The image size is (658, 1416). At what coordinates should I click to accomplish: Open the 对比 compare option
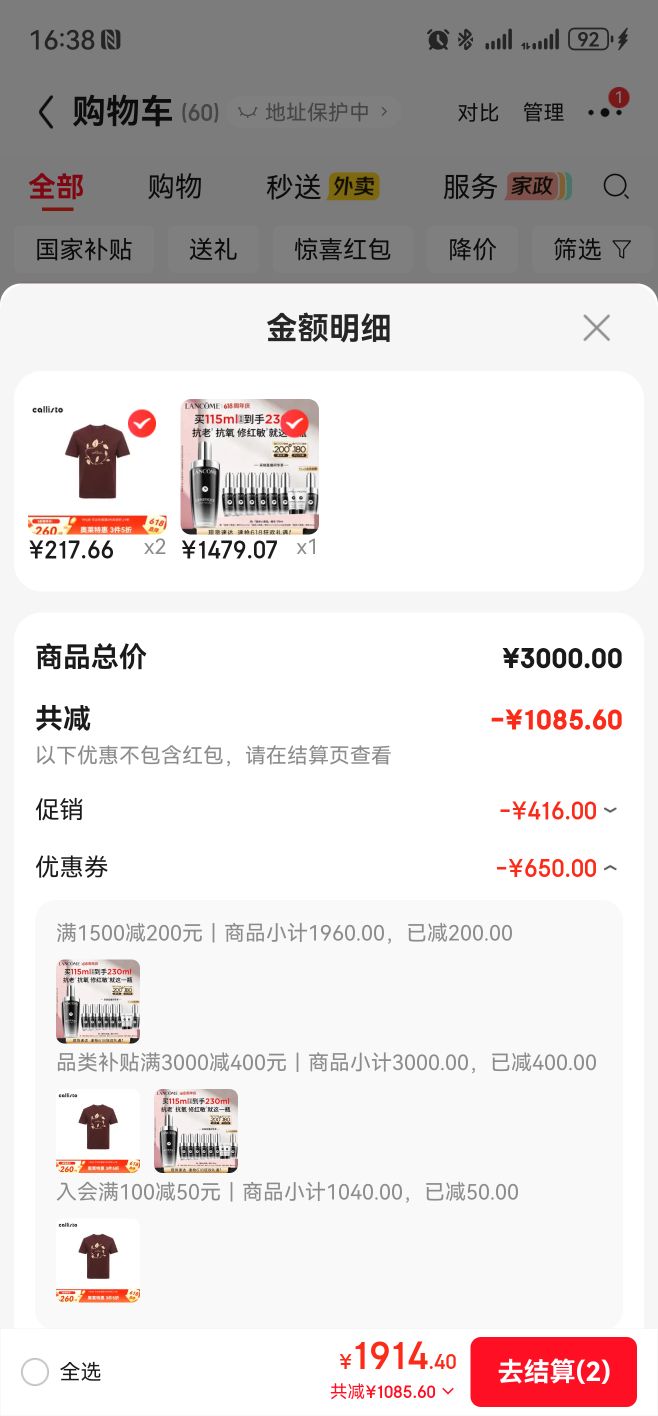click(478, 113)
